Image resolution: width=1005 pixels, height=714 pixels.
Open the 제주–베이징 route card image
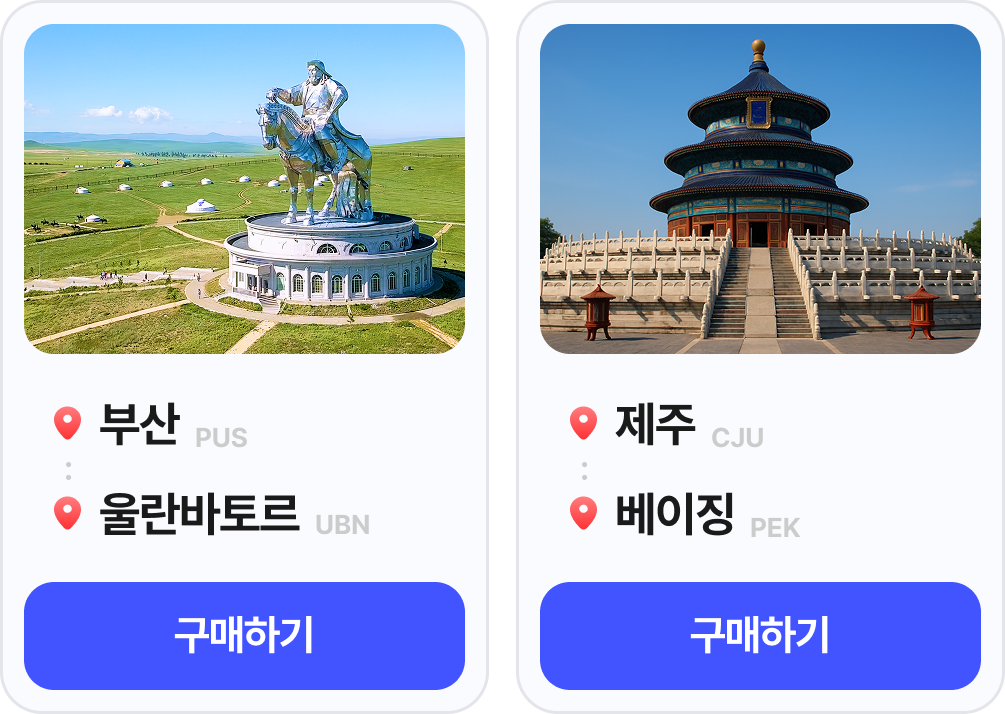[x=760, y=189]
